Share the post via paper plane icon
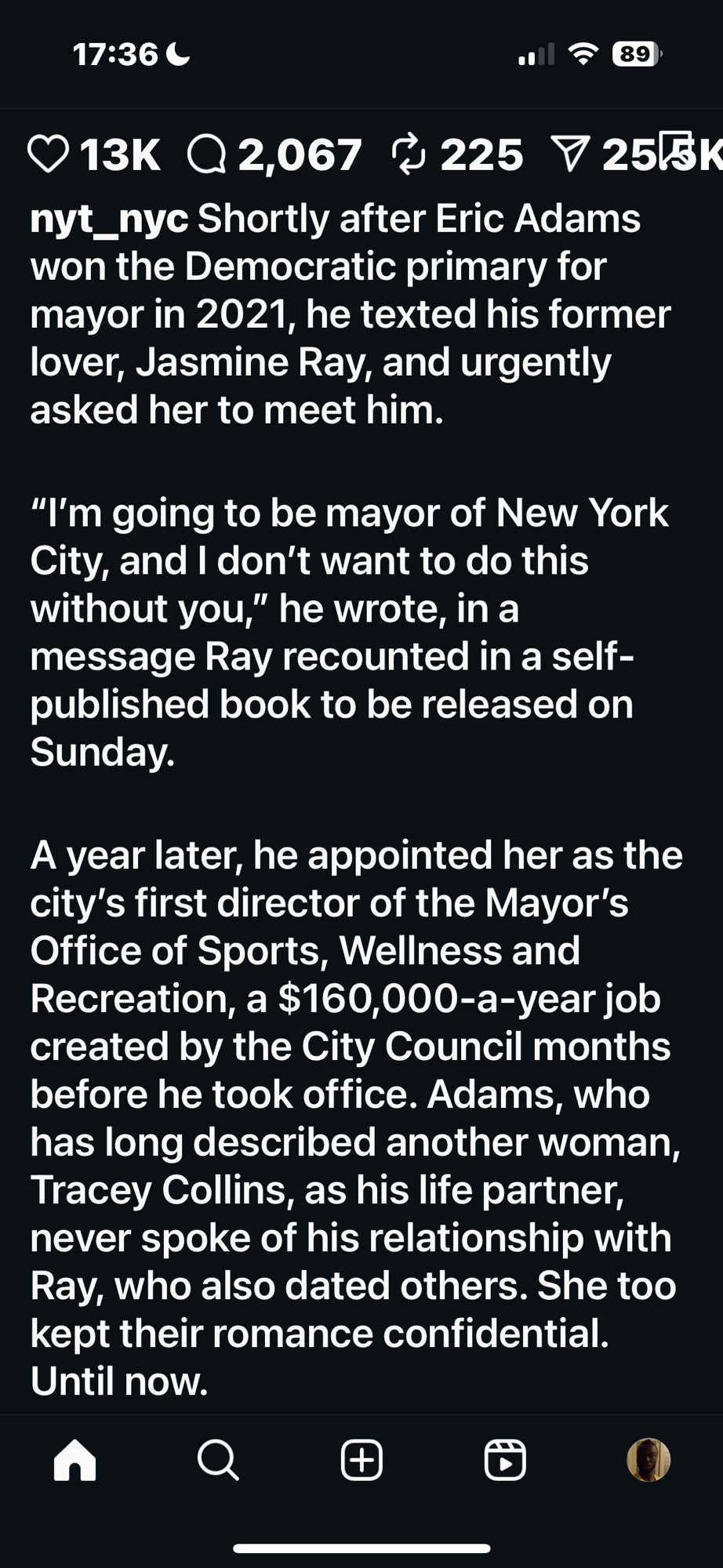This screenshot has width=723, height=1568. point(569,154)
